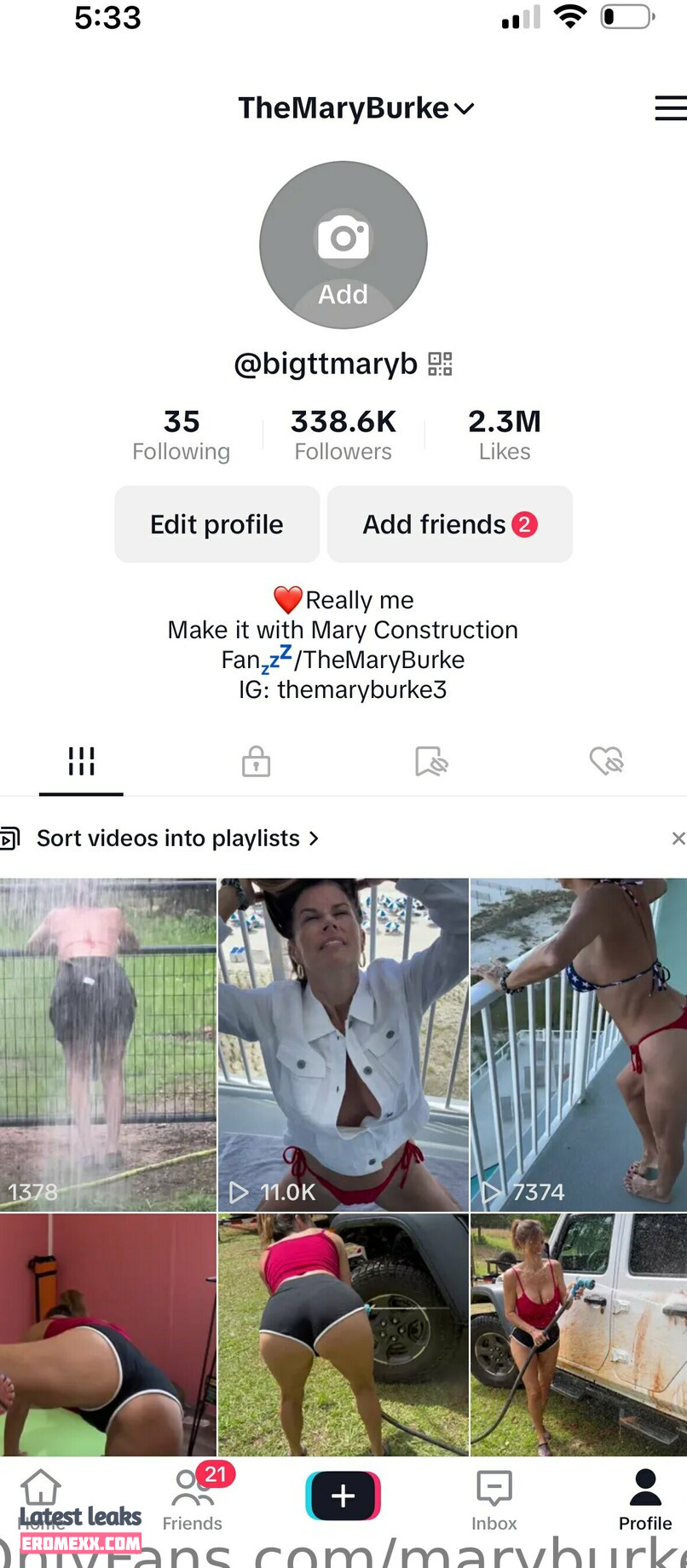Open the video with 11.0K views
The width and height of the screenshot is (687, 1568).
click(343, 1044)
